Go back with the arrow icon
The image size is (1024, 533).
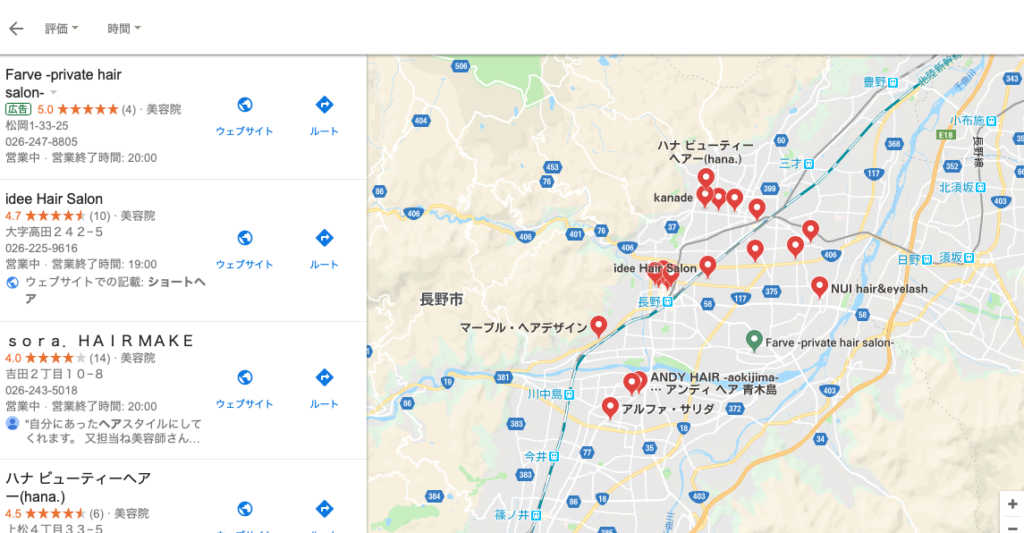click(16, 28)
